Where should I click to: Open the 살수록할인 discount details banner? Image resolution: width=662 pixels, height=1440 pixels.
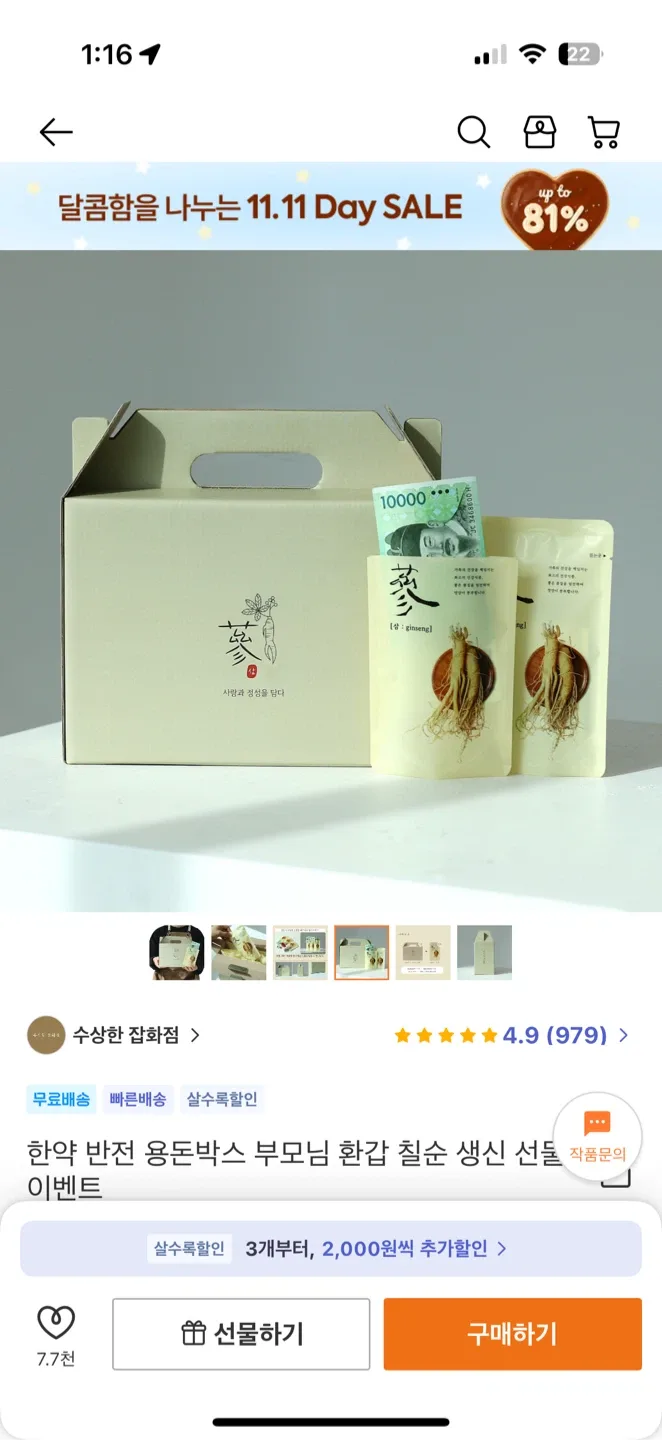click(331, 1248)
